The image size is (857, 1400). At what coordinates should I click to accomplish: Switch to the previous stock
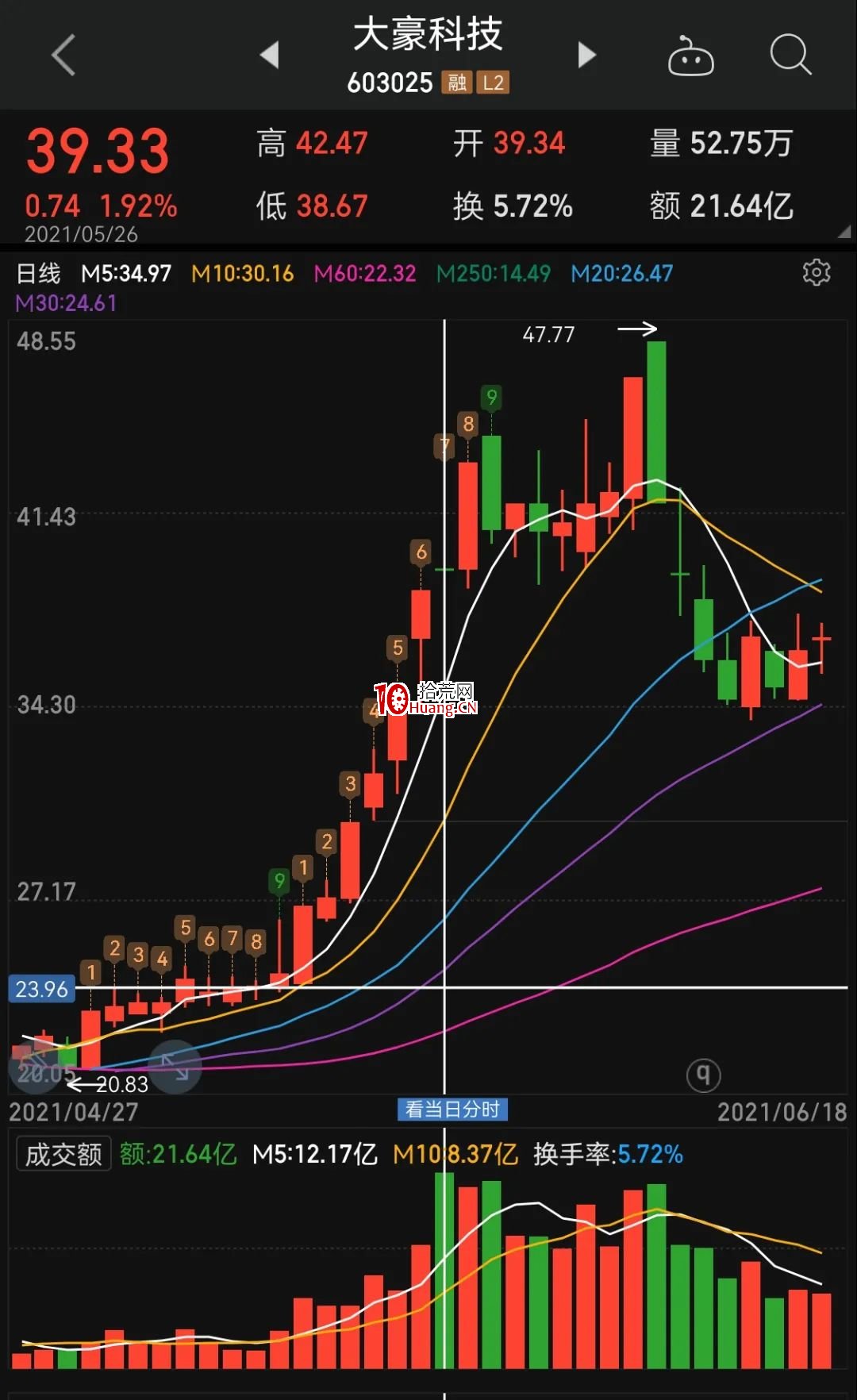[x=270, y=56]
